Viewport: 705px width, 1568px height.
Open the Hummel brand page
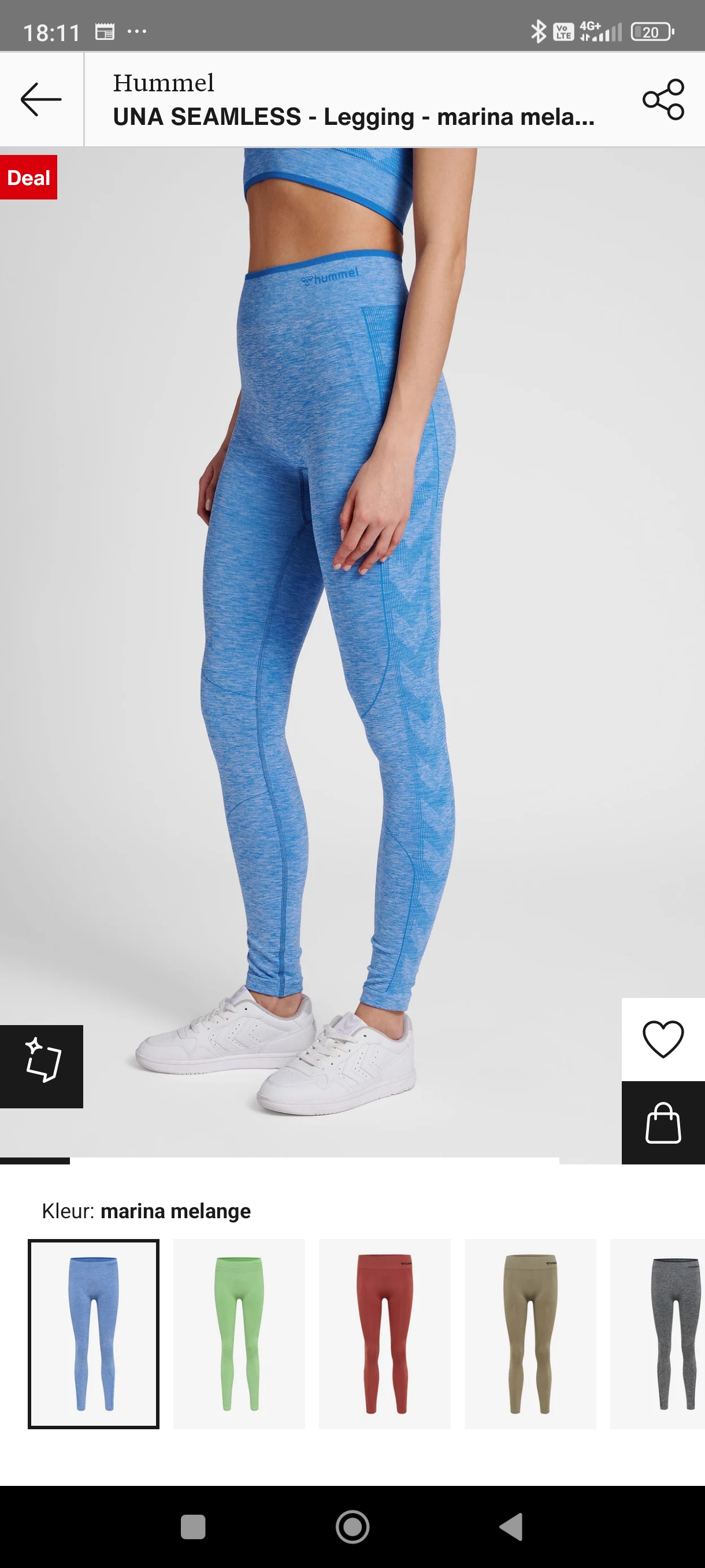[162, 82]
